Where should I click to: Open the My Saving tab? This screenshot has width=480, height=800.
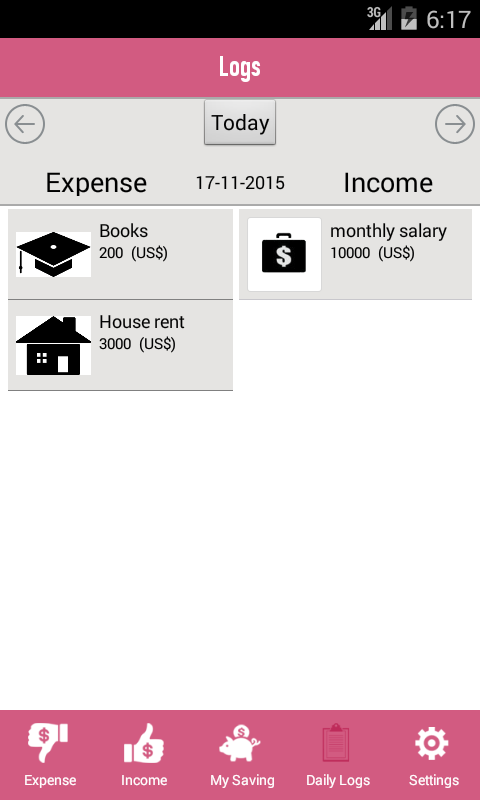[x=242, y=755]
